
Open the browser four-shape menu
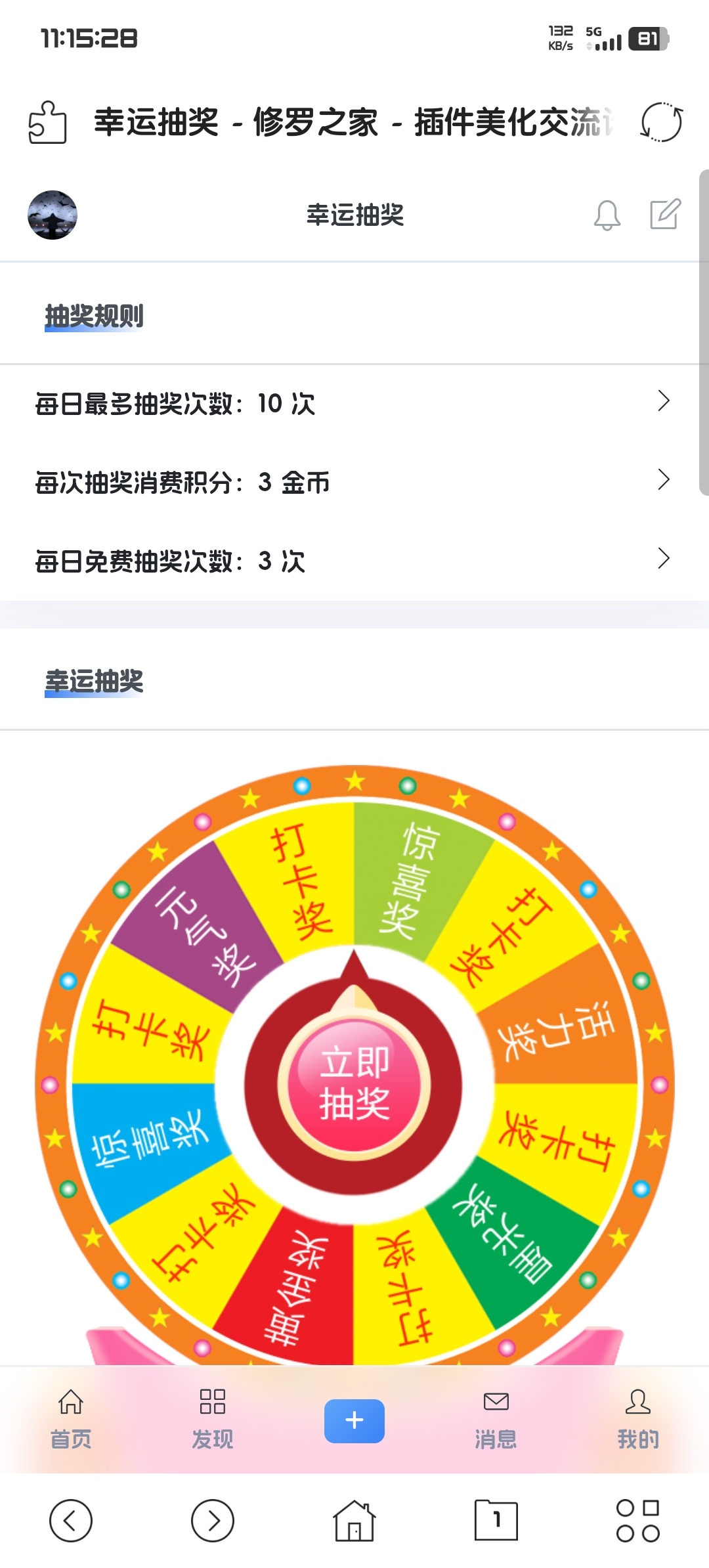pos(637,1520)
